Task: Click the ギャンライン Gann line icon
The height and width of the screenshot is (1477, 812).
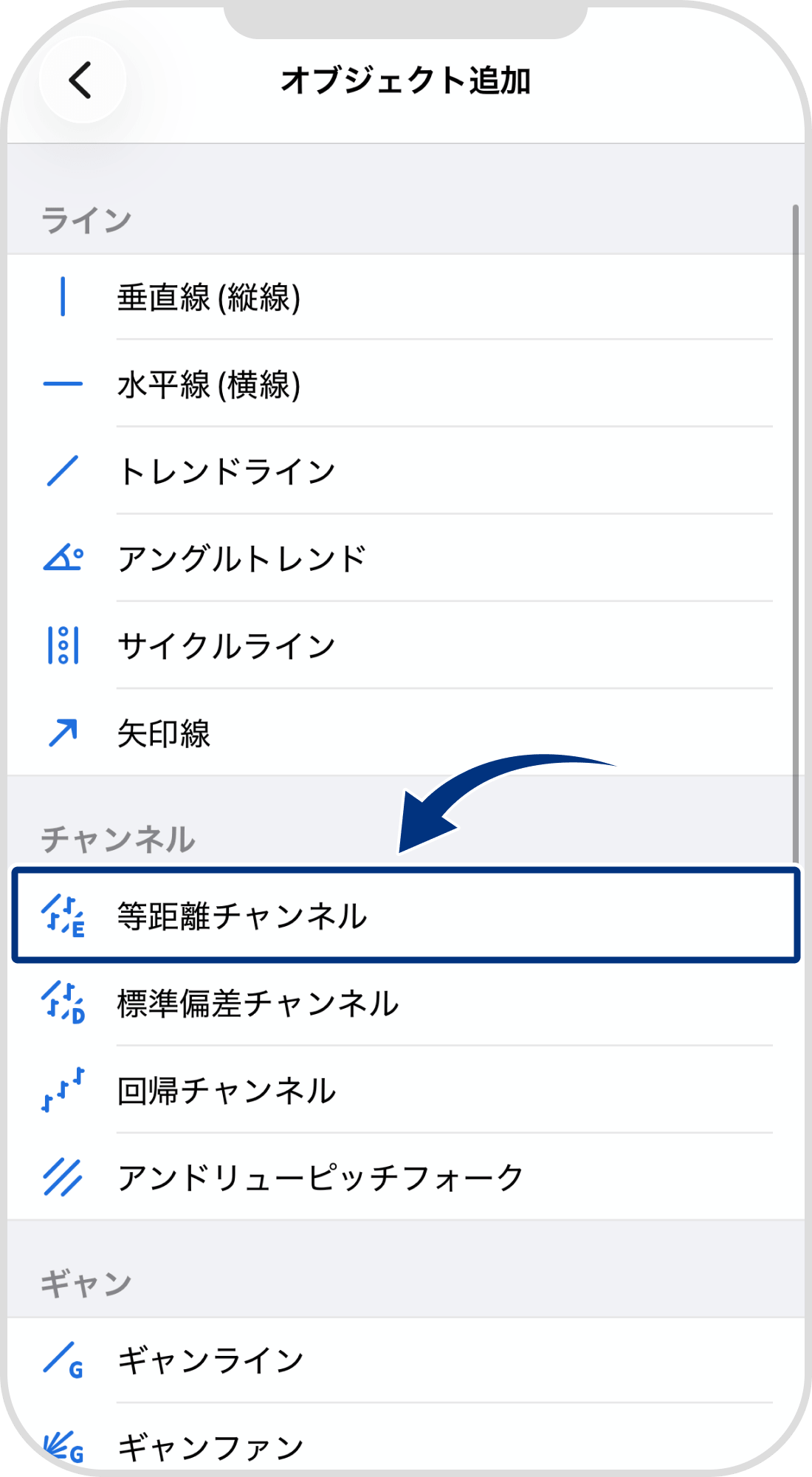Action: pos(63,1357)
